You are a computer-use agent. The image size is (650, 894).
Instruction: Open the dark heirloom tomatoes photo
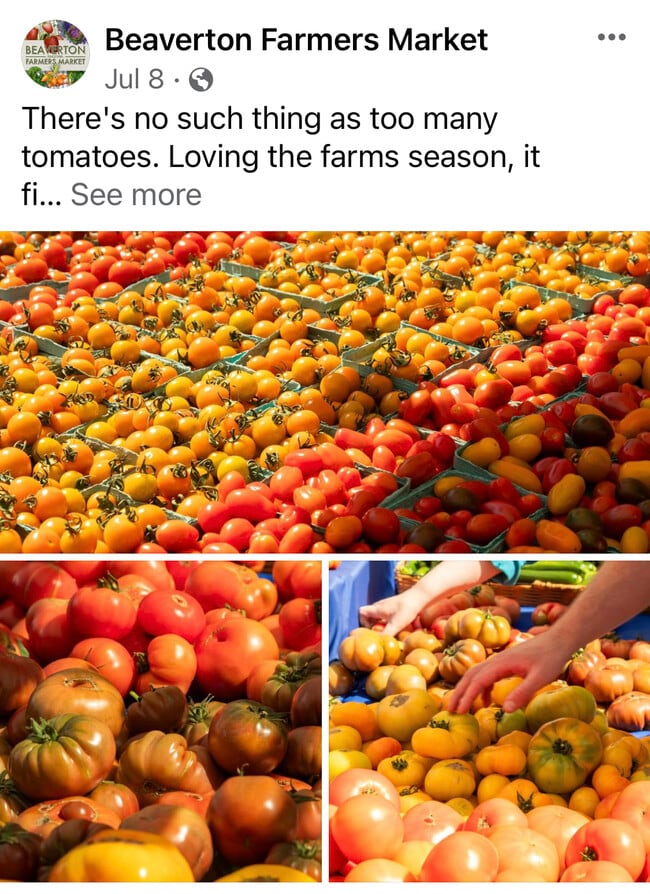coord(161,721)
